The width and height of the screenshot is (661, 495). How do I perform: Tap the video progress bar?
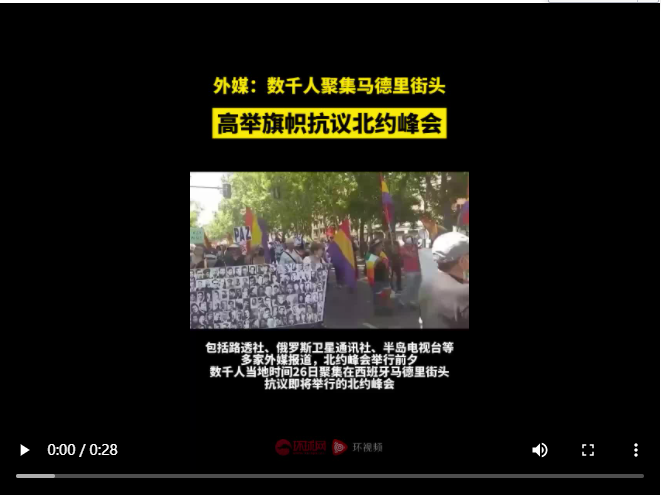tap(330, 476)
